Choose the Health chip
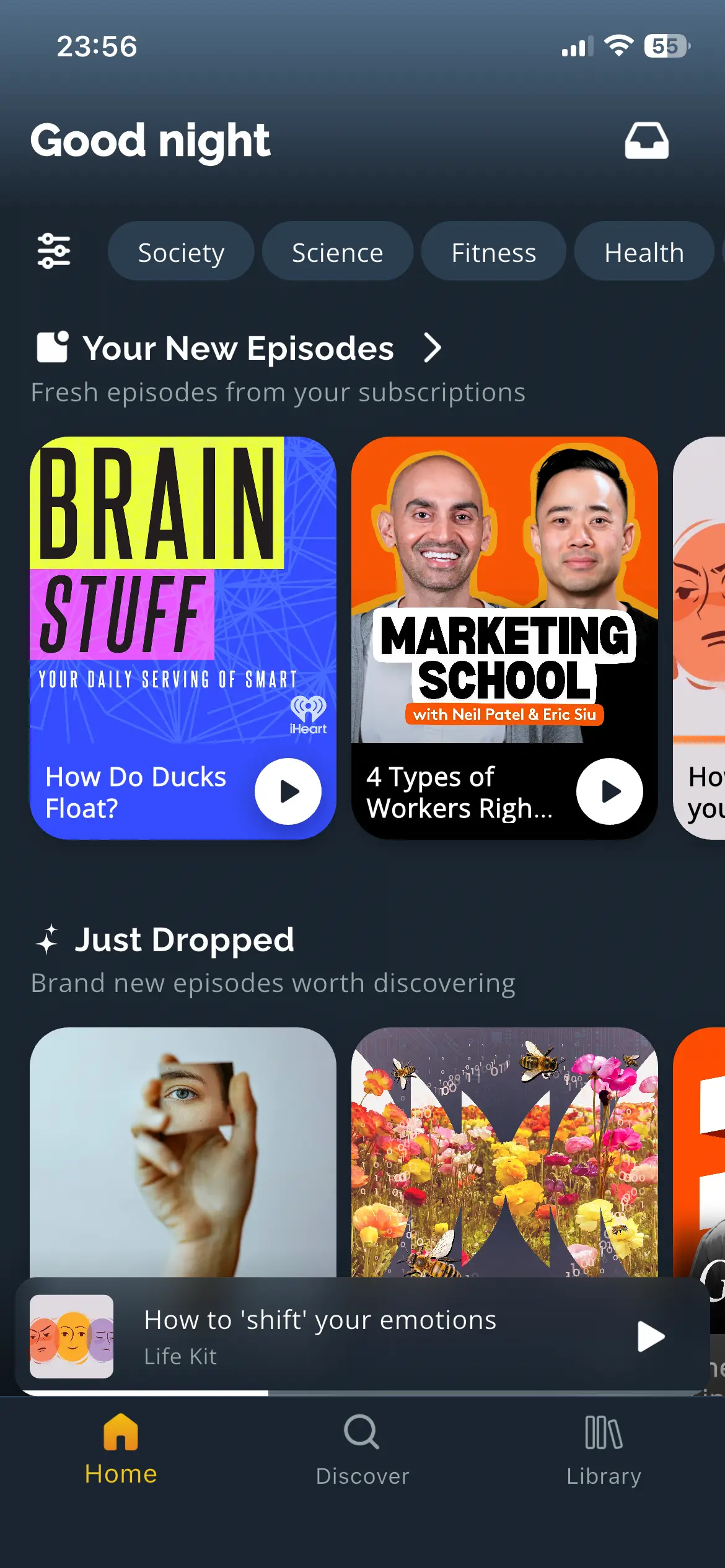Screen dimensions: 725x1568 coord(643,253)
